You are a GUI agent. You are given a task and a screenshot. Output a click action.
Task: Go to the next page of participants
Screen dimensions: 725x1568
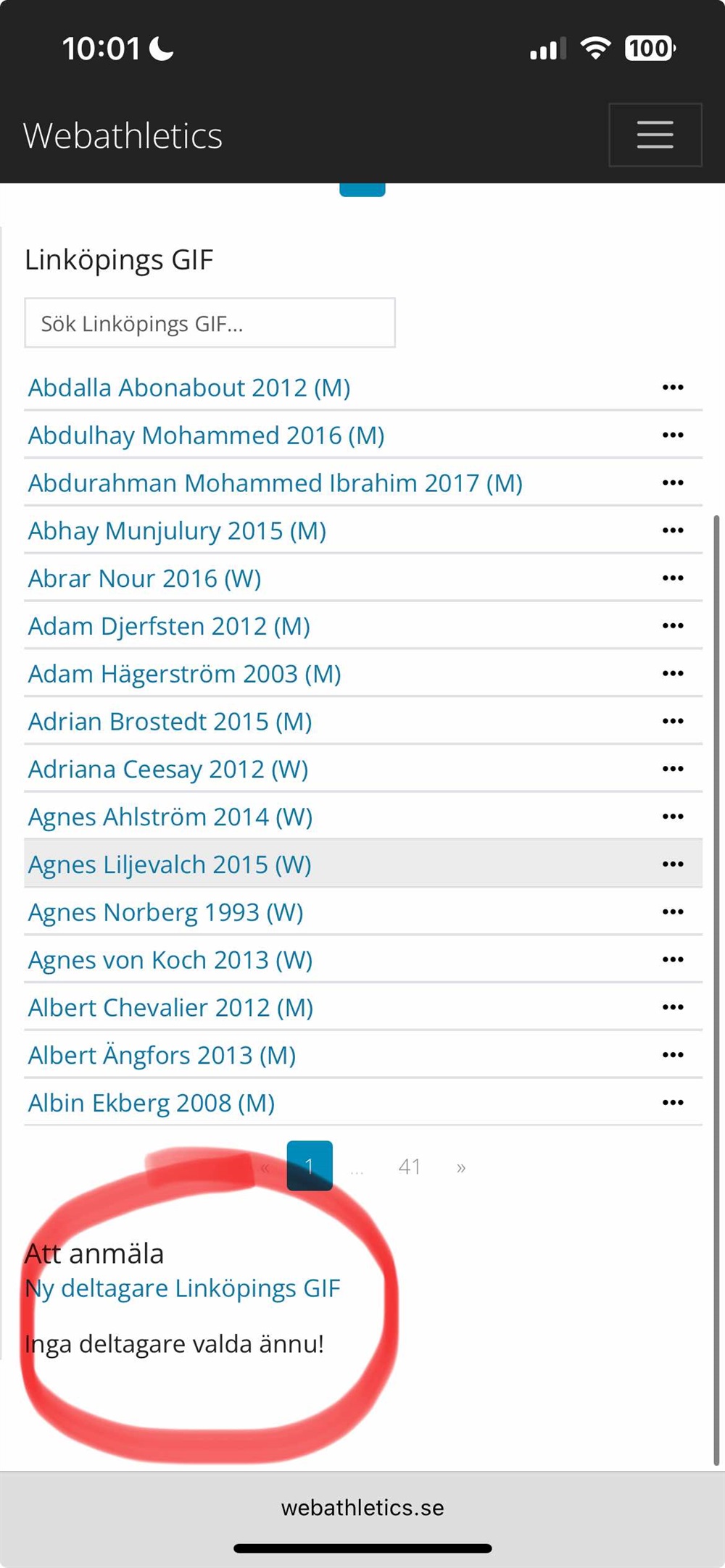coord(461,1167)
